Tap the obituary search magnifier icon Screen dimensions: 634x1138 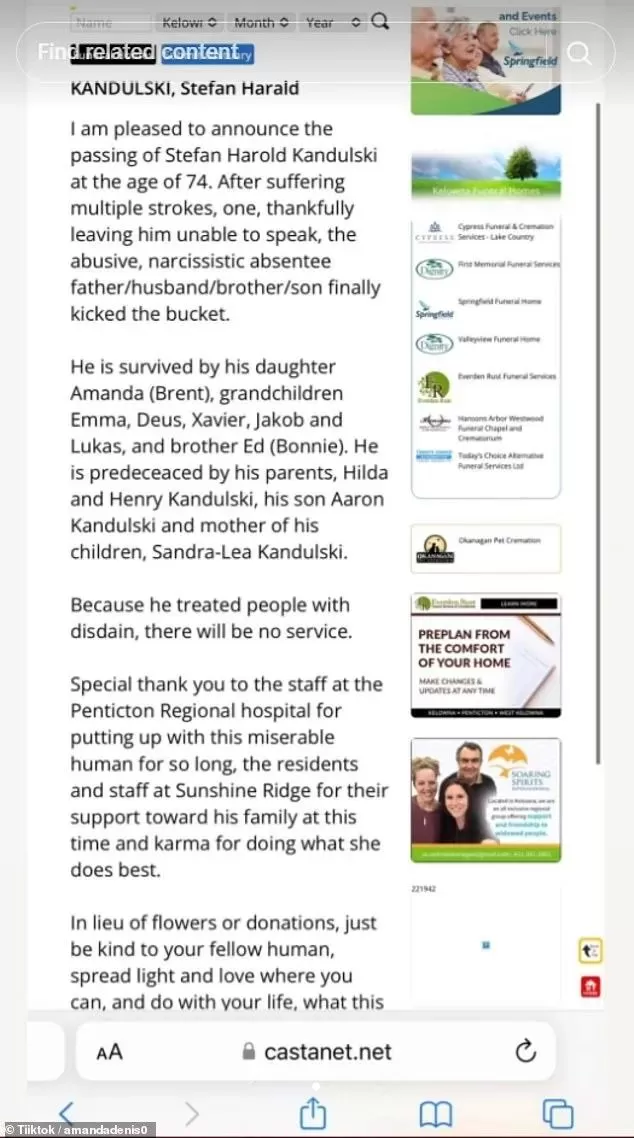[x=380, y=22]
